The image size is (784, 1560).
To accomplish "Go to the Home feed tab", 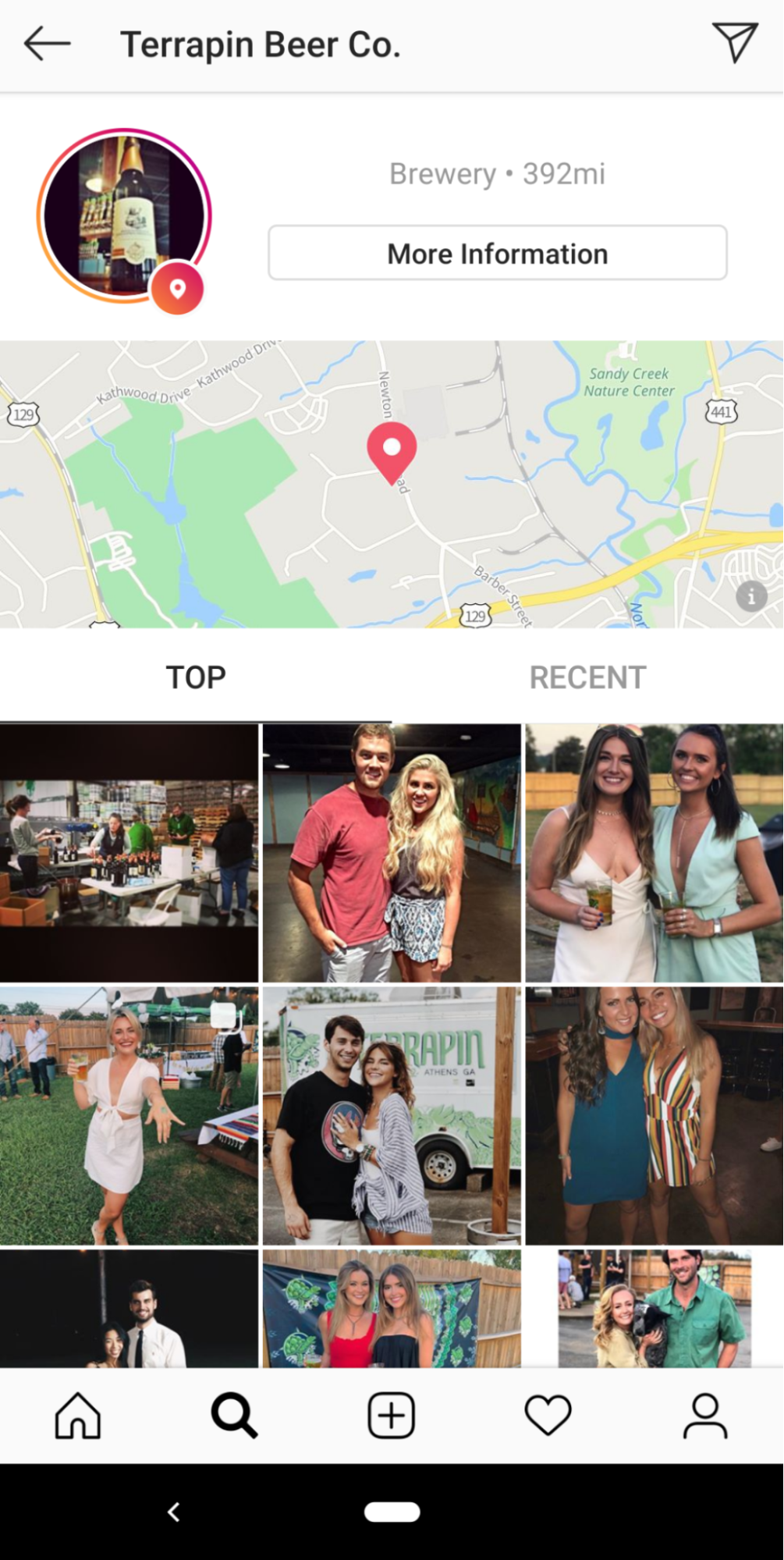I will (x=78, y=1416).
